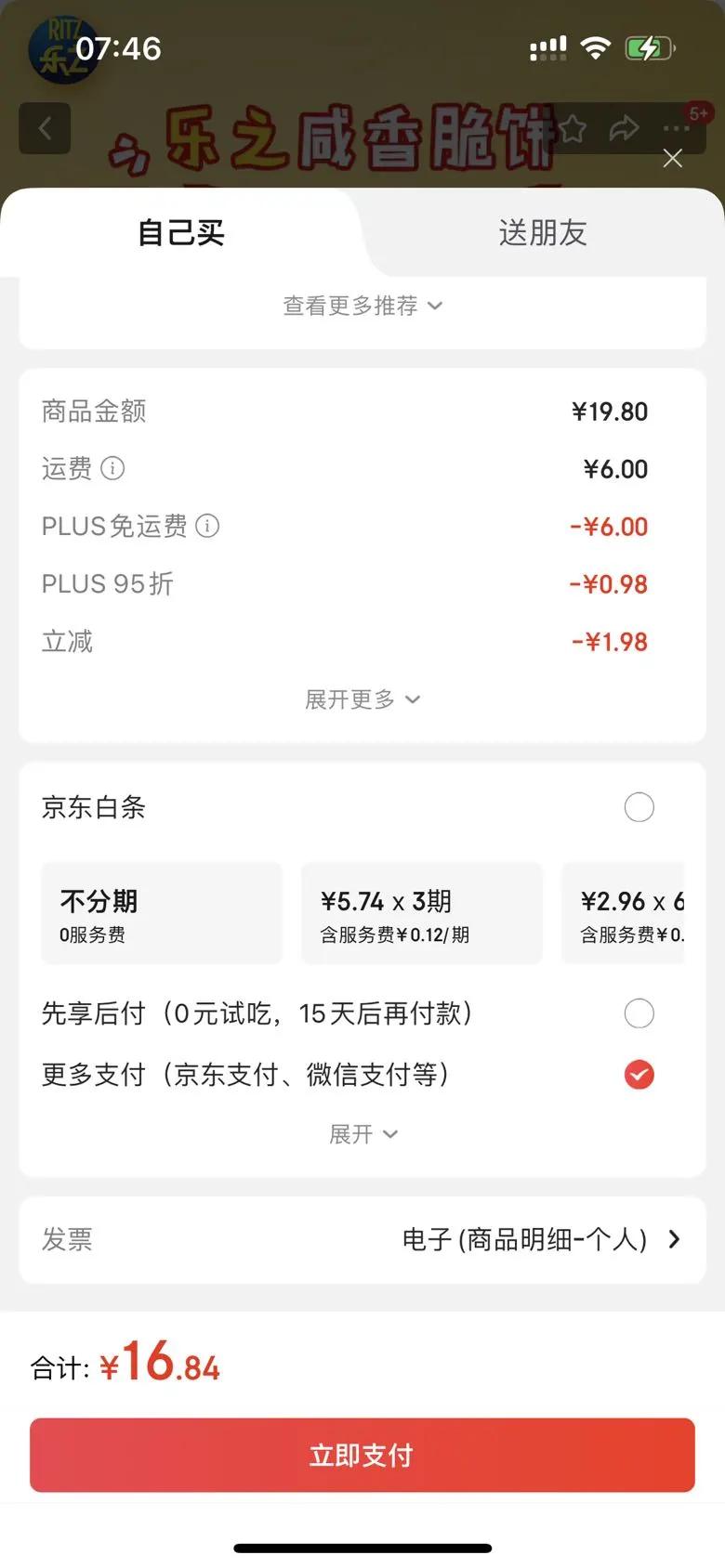Image resolution: width=725 pixels, height=1568 pixels.
Task: Select the 自己买 tab
Action: (x=181, y=232)
